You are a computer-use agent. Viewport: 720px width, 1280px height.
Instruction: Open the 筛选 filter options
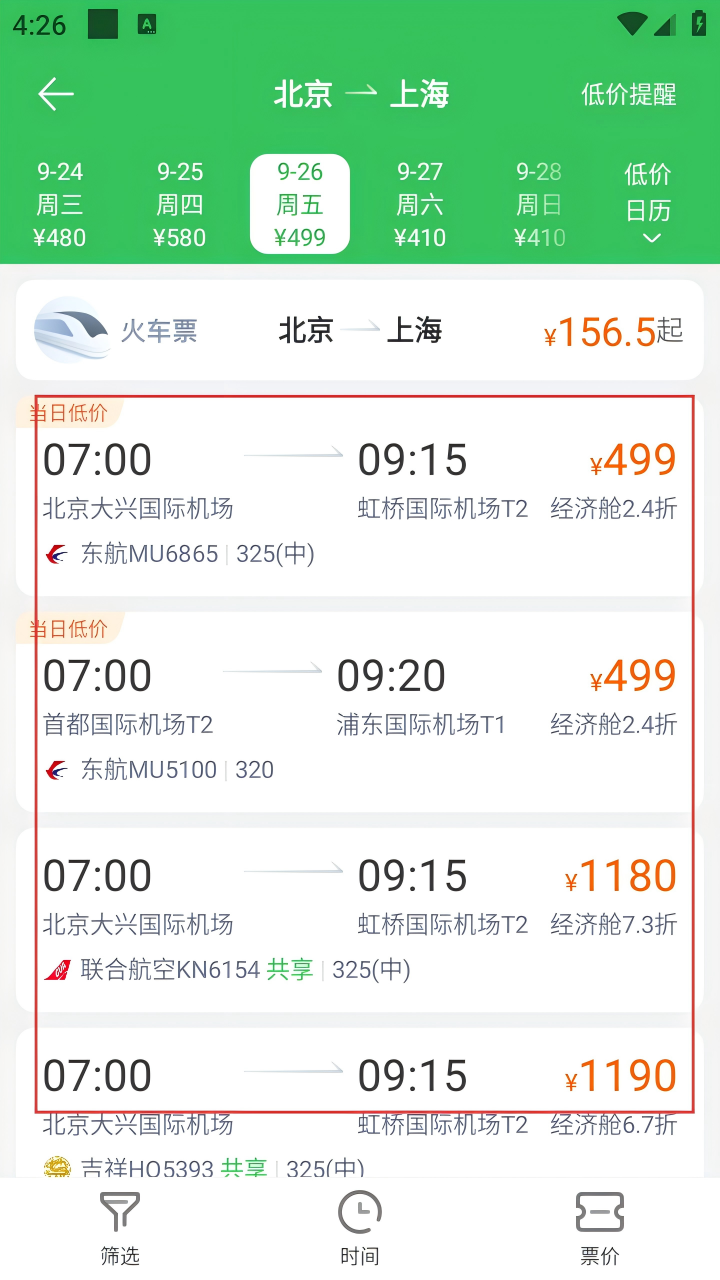click(120, 1228)
